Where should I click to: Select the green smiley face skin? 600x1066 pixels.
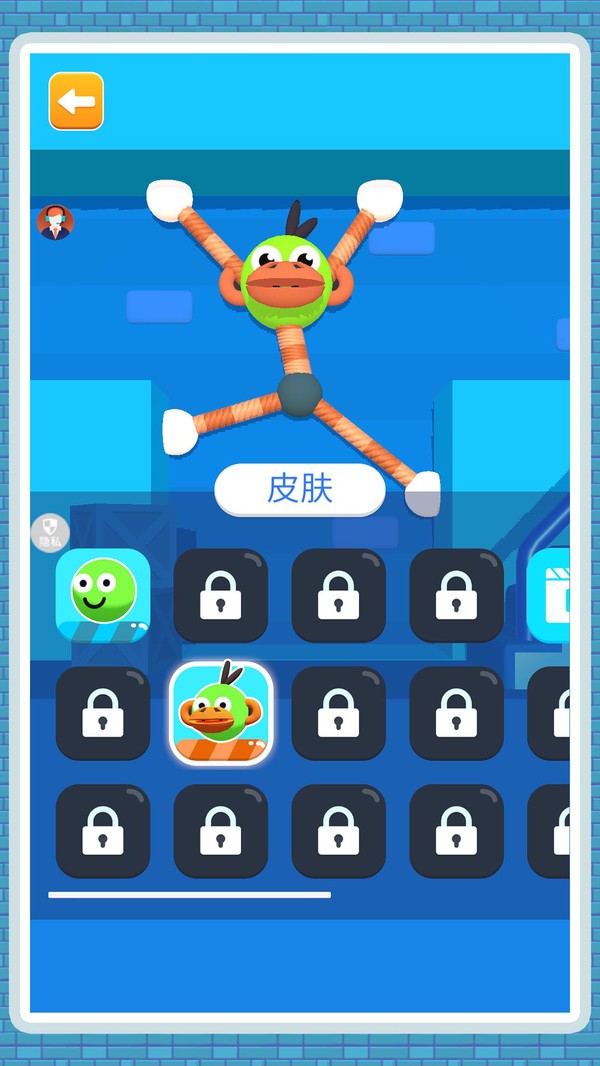(x=103, y=595)
